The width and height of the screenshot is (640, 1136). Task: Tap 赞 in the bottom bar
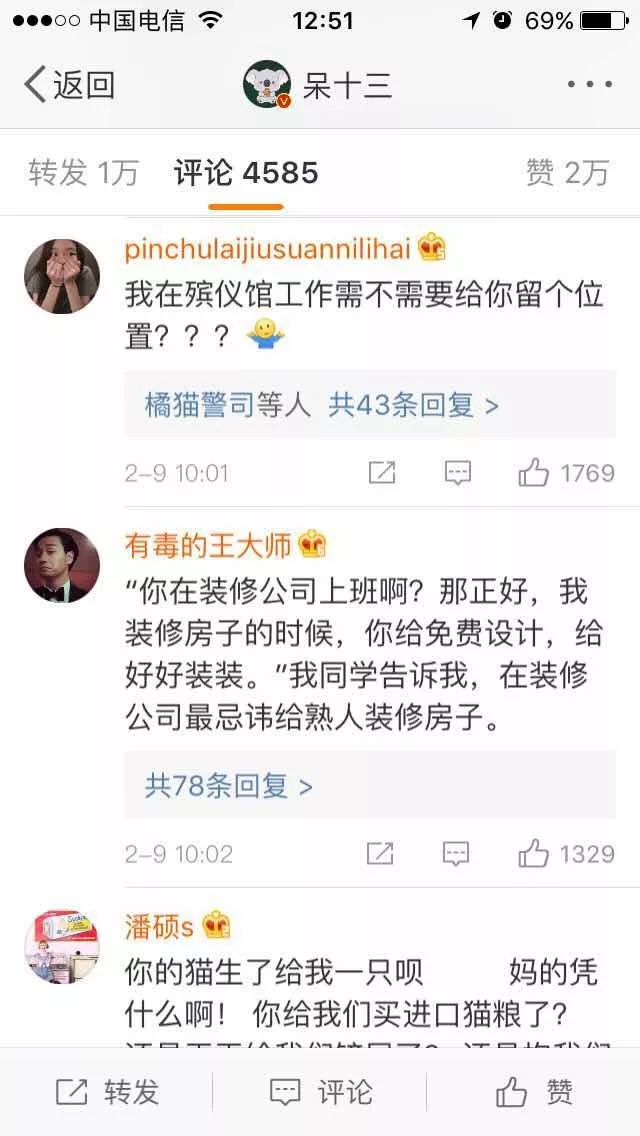pyautogui.click(x=535, y=1092)
